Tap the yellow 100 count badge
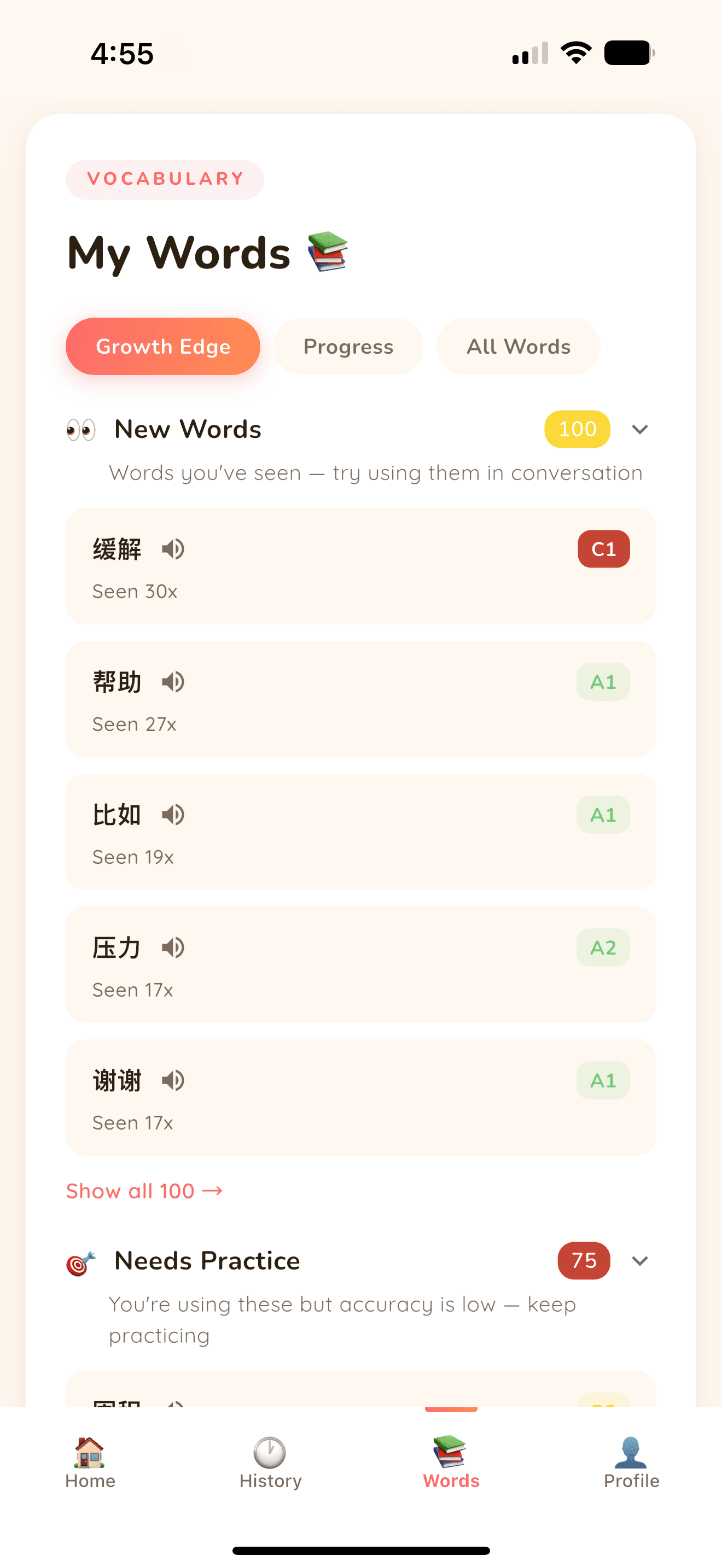The height and width of the screenshot is (1568, 722). tap(576, 429)
